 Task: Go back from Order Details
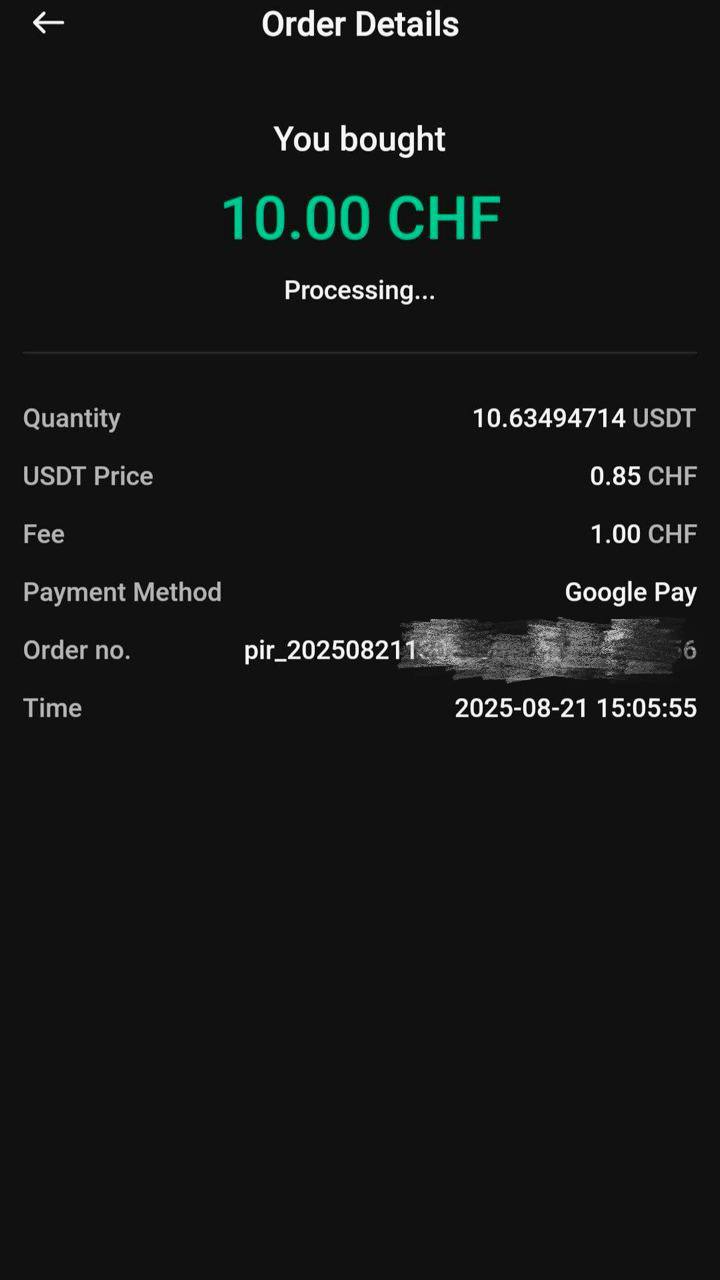pos(48,23)
